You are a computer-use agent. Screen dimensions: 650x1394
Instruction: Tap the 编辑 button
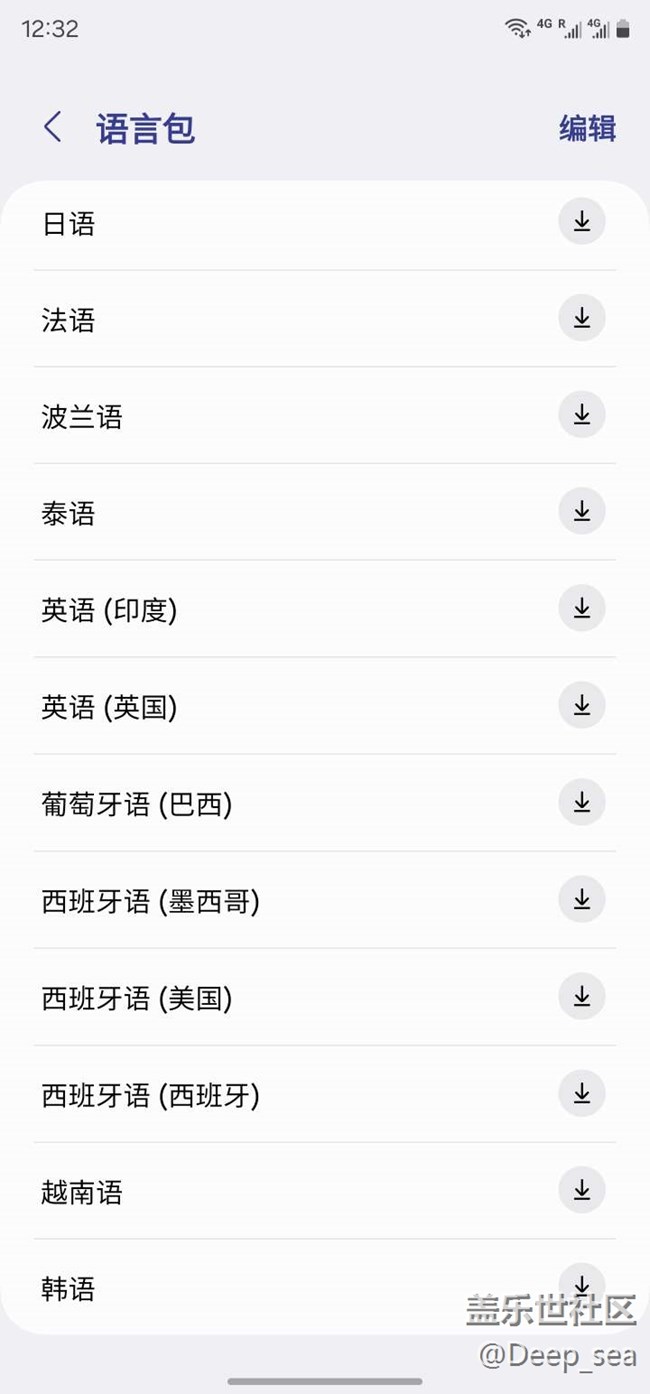pyautogui.click(x=587, y=129)
